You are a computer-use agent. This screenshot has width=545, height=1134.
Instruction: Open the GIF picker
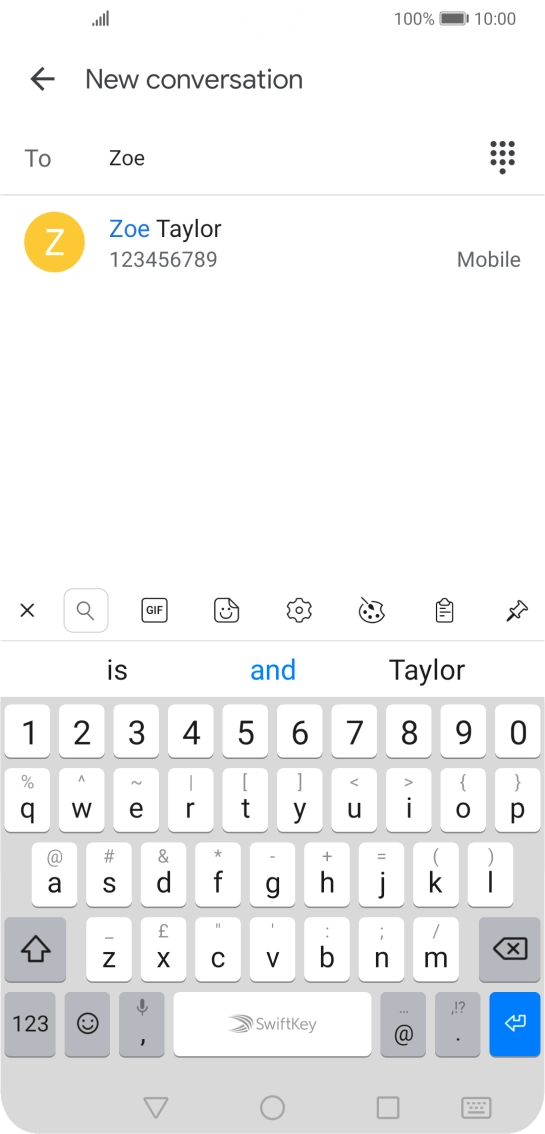click(x=154, y=610)
